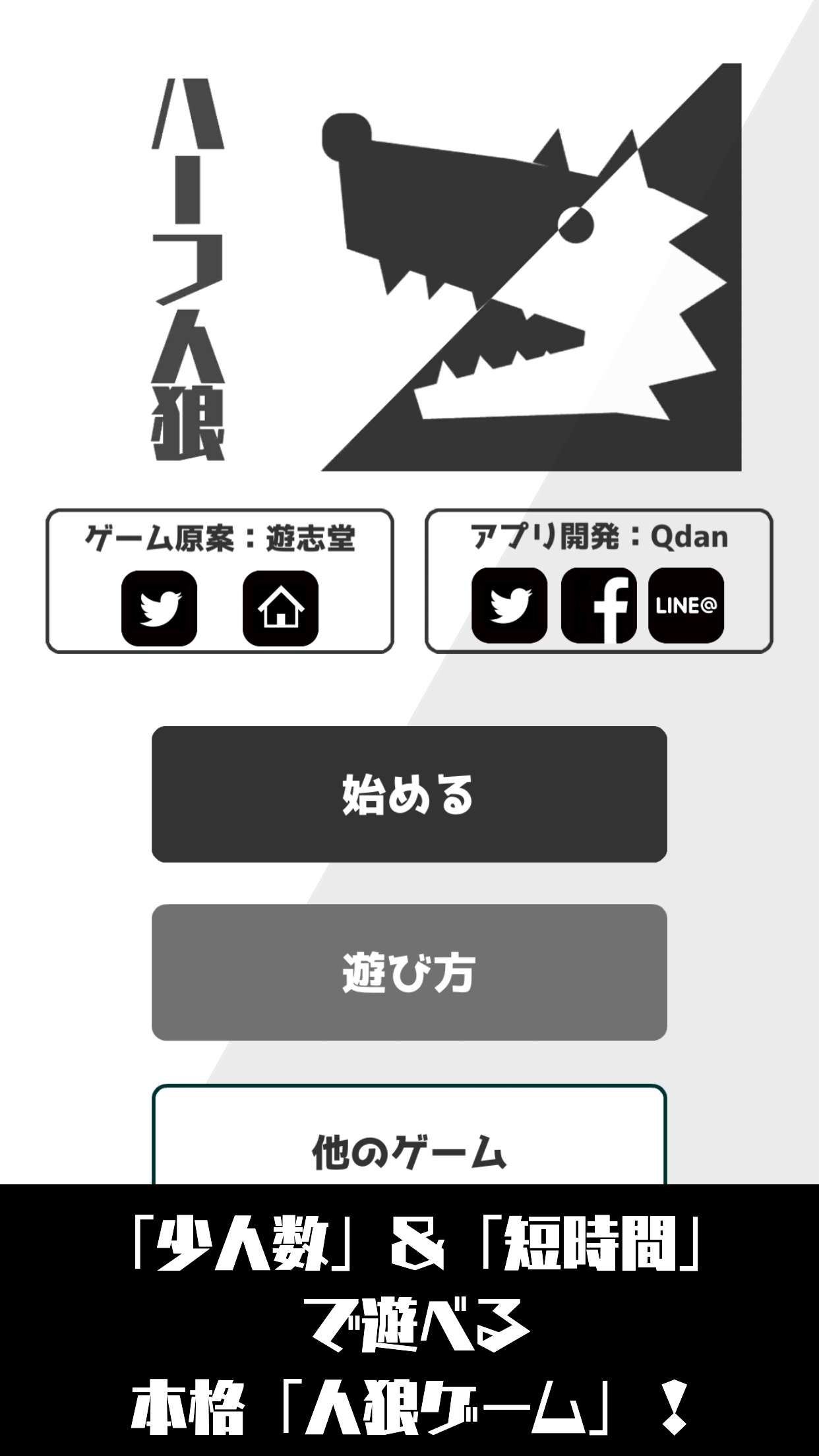Open the 遊び方 how-to-play guide
This screenshot has width=819, height=1456.
tap(409, 972)
